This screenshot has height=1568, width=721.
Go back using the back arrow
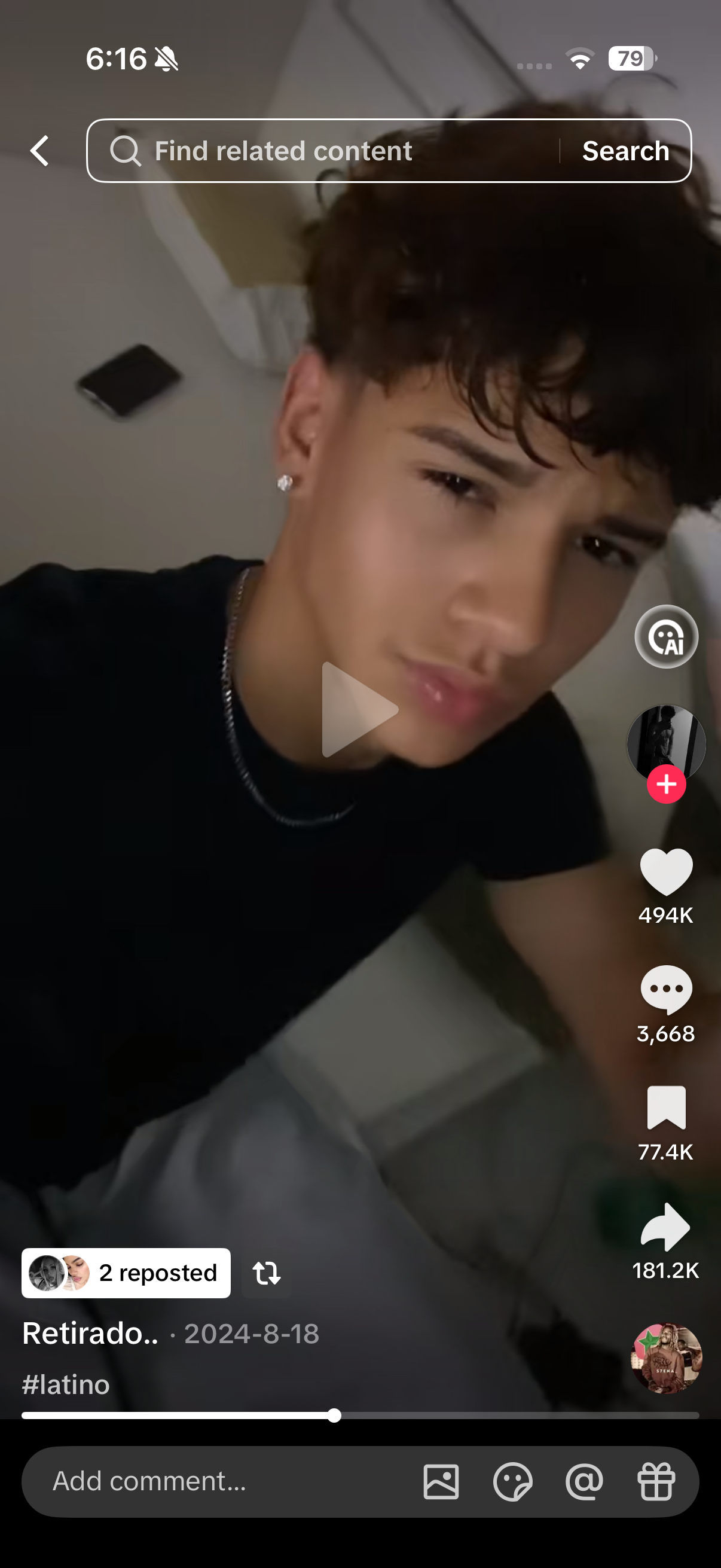(x=40, y=151)
